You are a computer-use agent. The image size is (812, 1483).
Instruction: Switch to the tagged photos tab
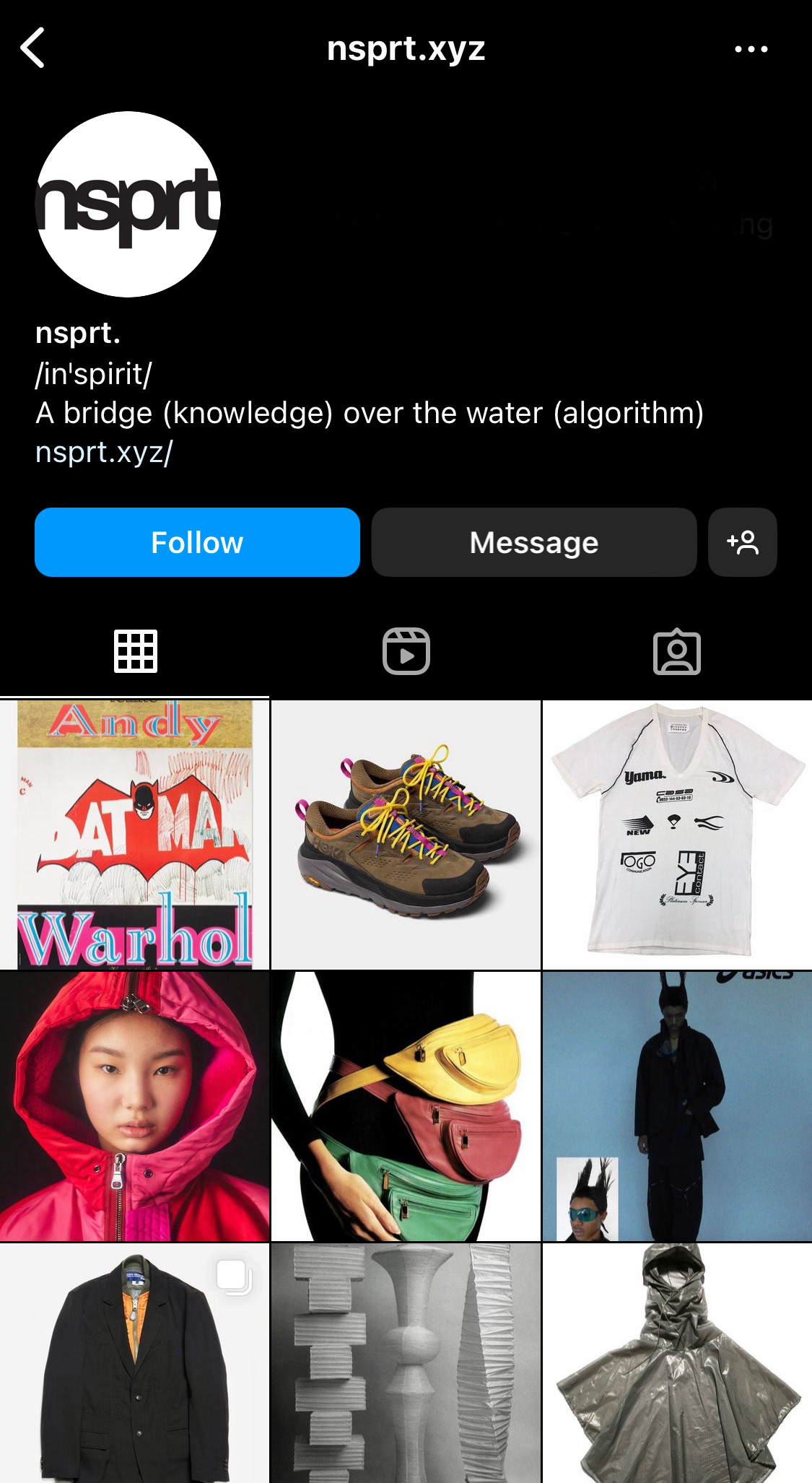[x=676, y=651]
